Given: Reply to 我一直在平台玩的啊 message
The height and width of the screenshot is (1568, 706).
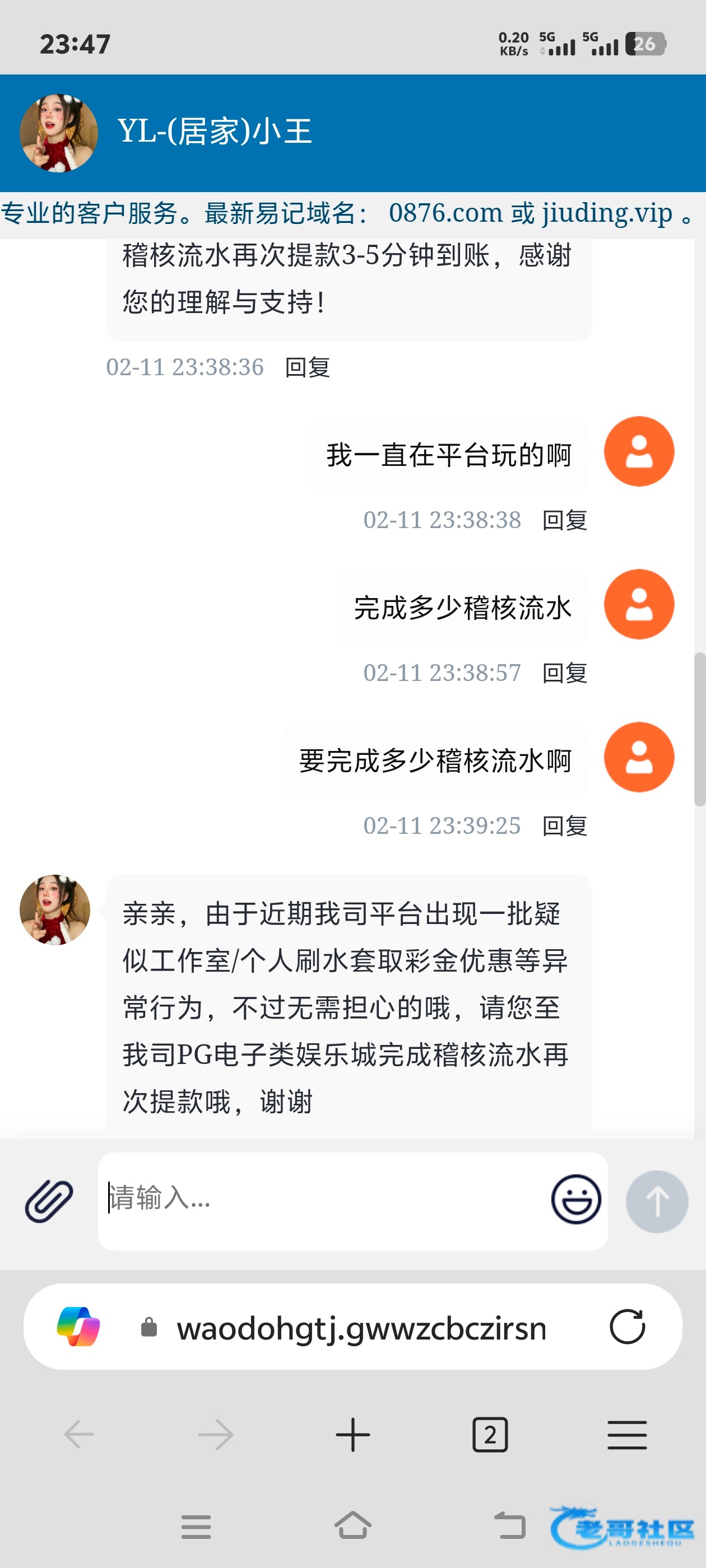Looking at the screenshot, I should (564, 520).
